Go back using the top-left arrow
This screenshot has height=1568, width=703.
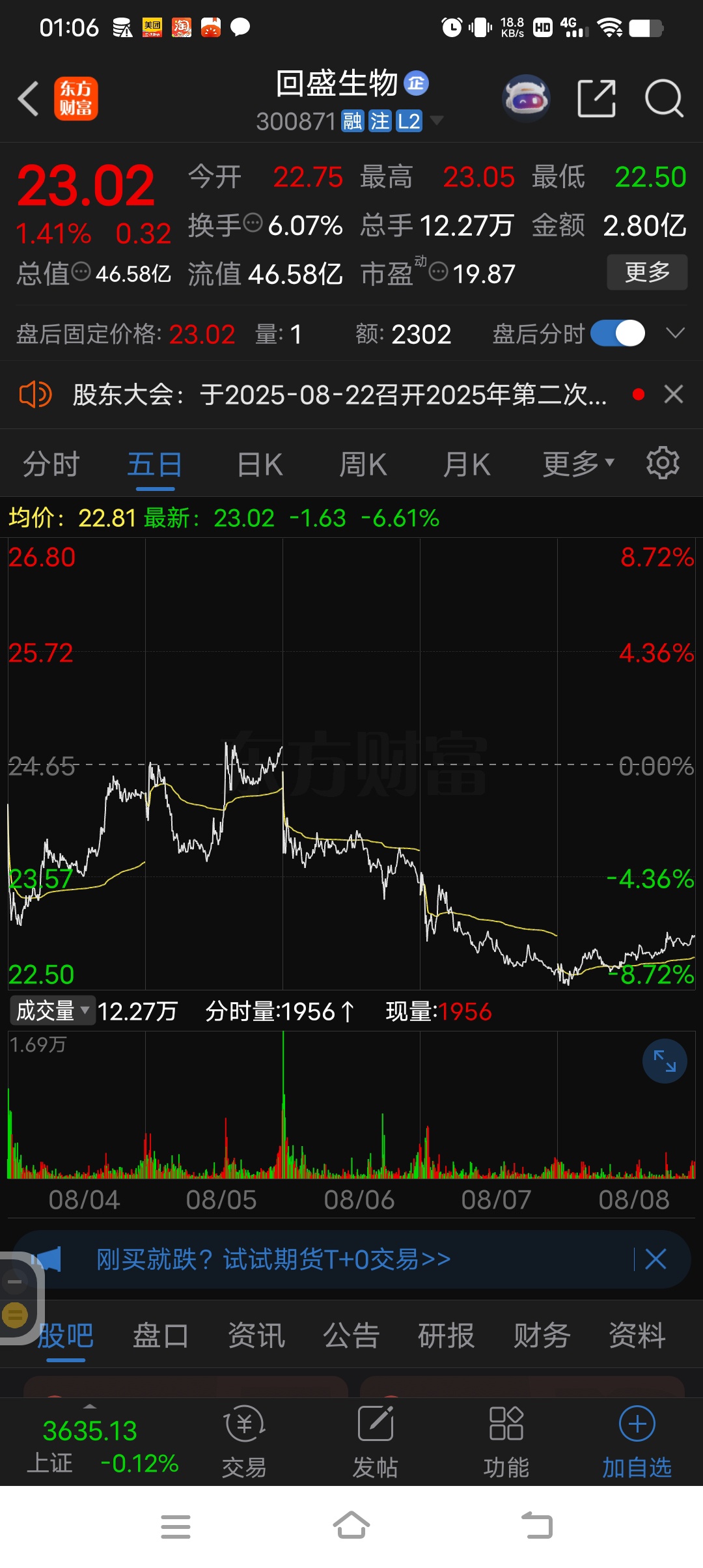(x=29, y=99)
